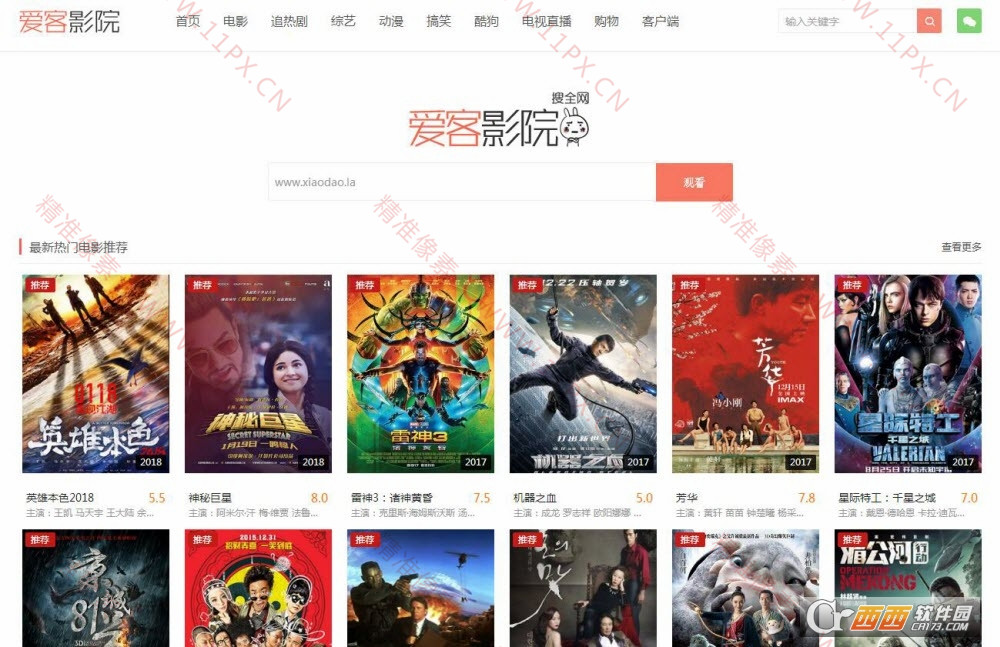Switch to the 电影 section
Viewport: 1000px width, 647px height.
[235, 21]
